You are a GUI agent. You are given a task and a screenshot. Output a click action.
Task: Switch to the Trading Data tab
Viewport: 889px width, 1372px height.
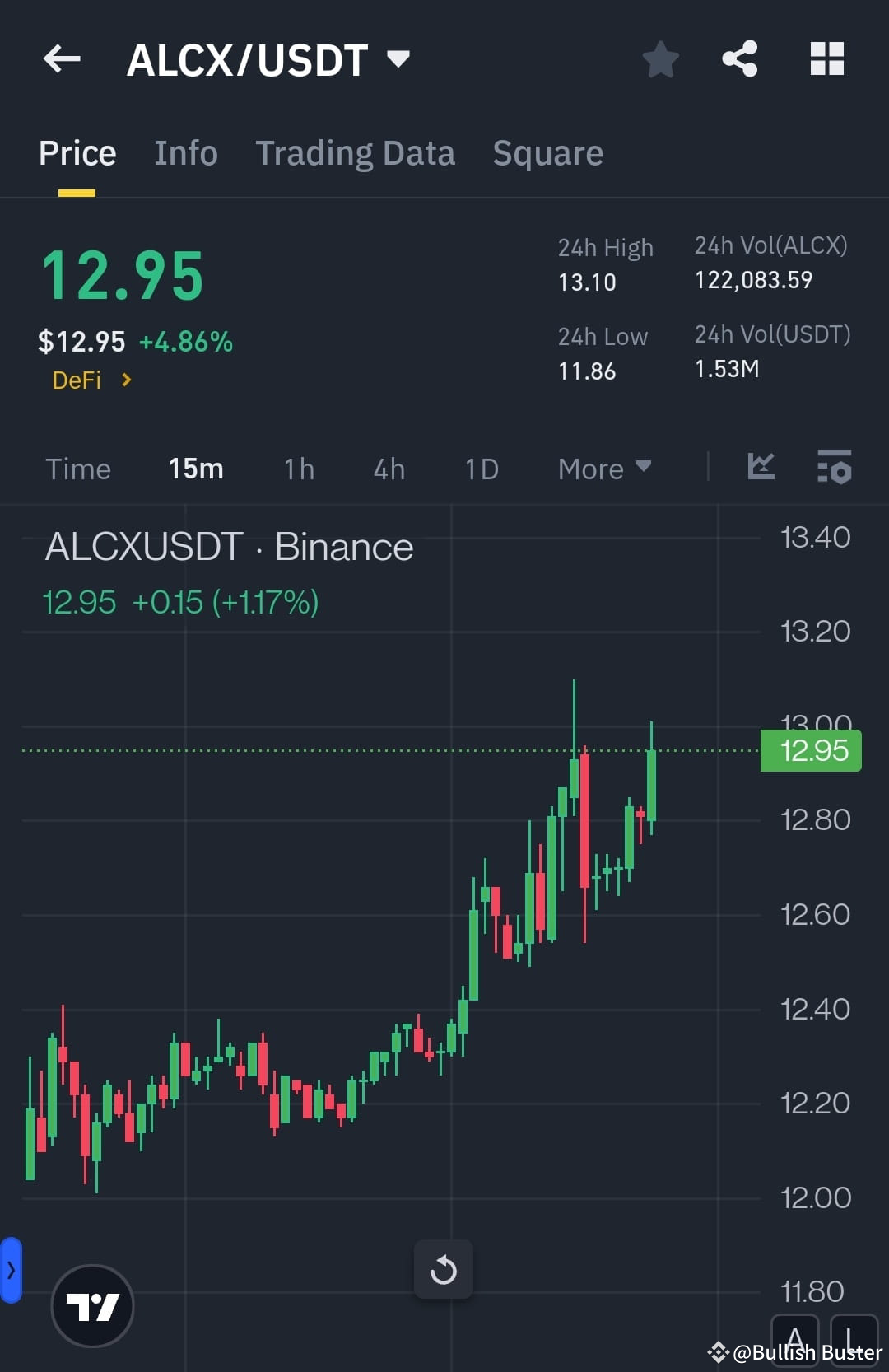pos(356,153)
